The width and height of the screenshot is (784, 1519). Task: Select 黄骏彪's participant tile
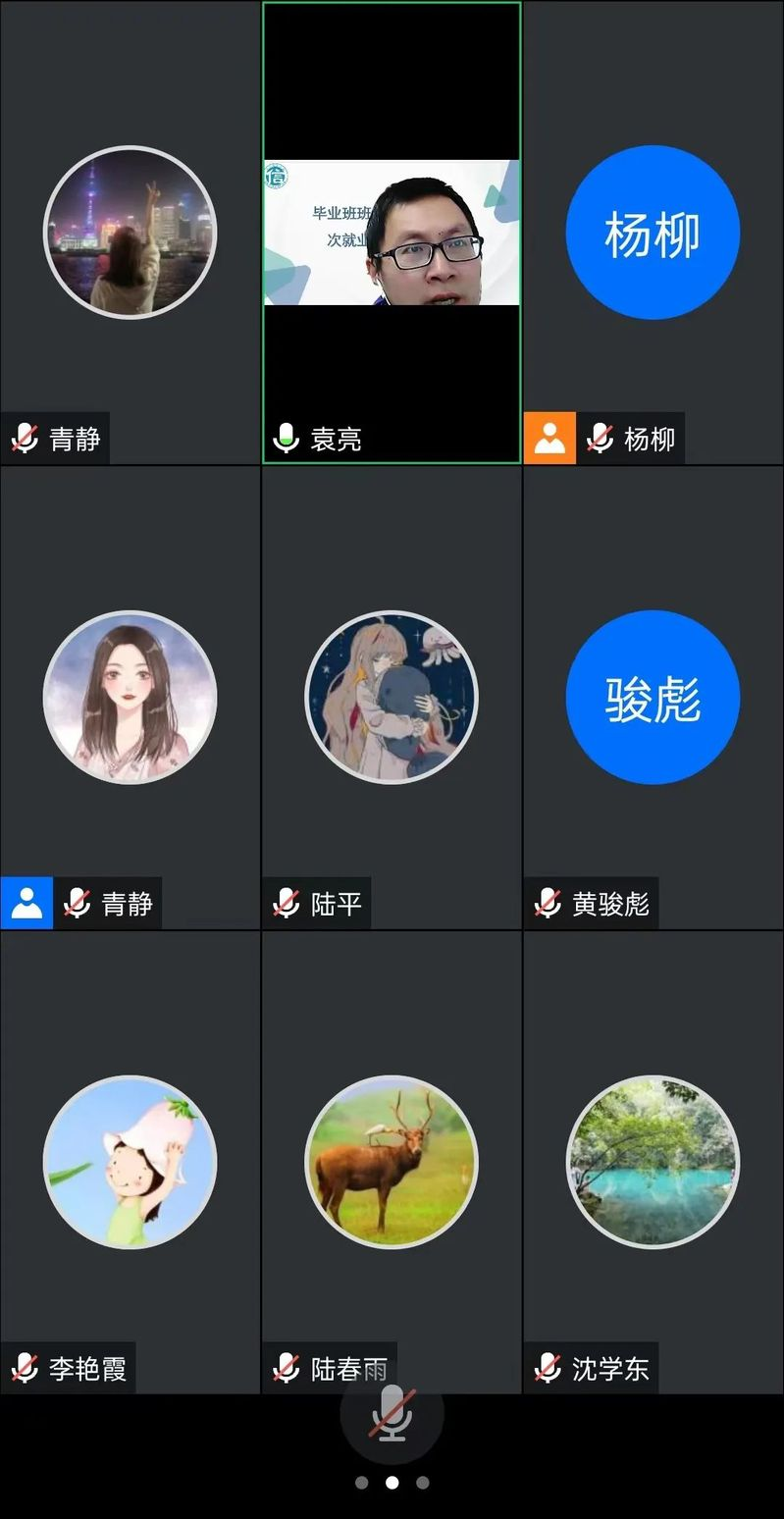(653, 697)
